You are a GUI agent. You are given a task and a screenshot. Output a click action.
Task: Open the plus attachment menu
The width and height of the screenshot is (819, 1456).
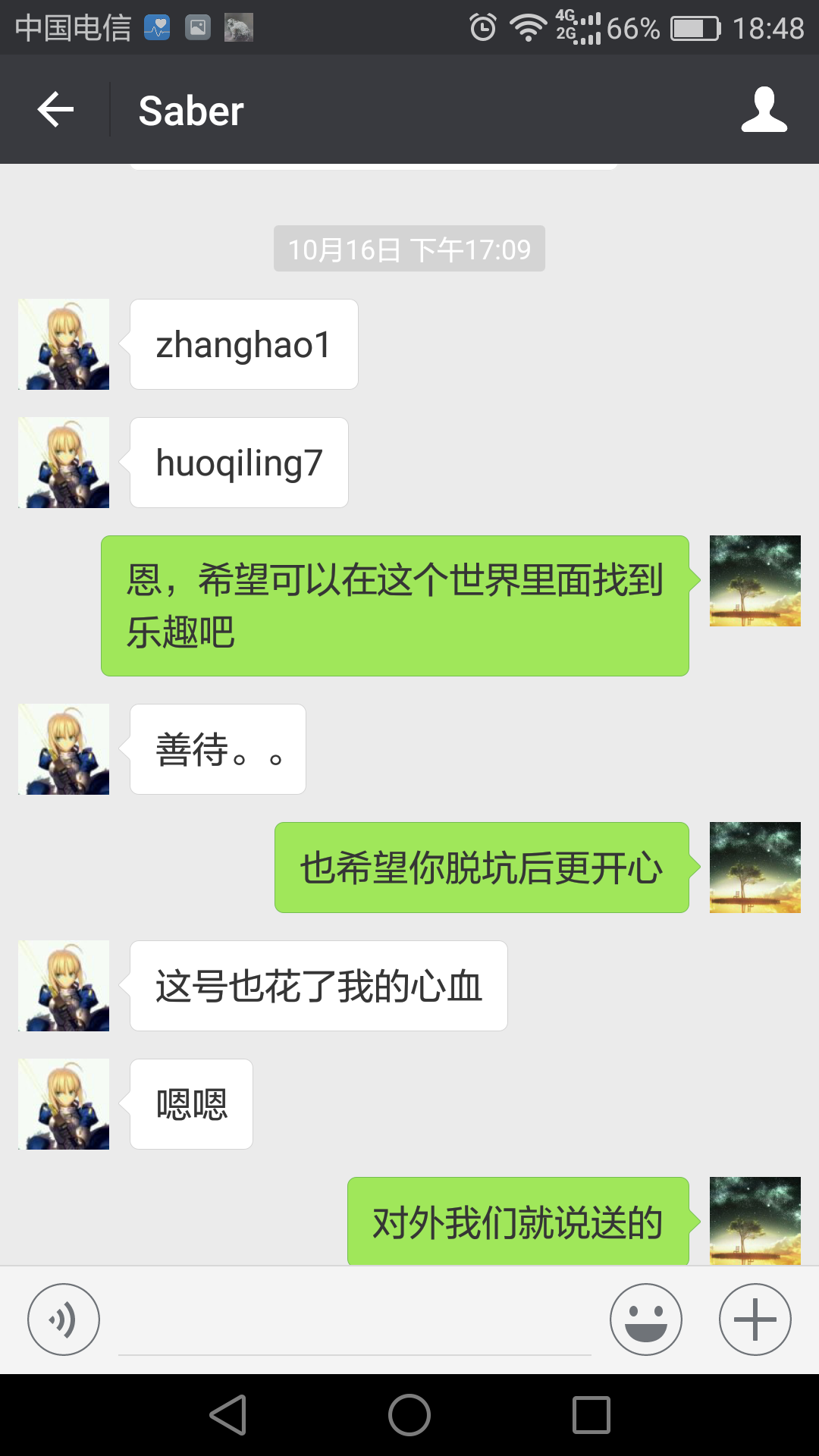(x=755, y=1319)
